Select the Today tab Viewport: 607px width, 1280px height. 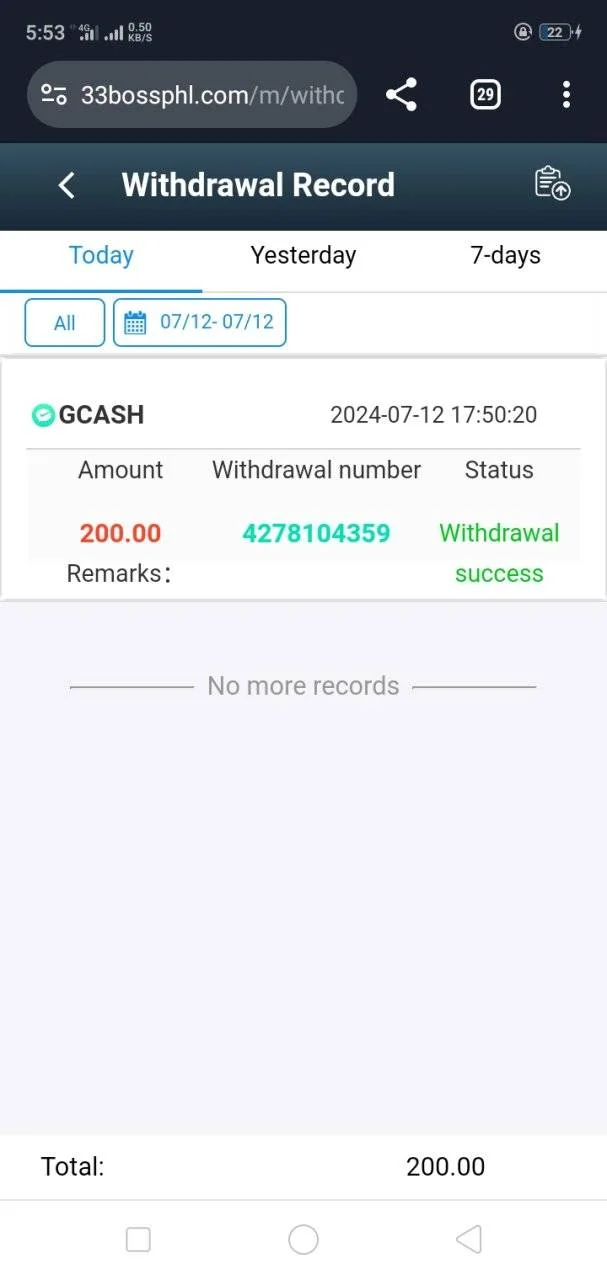[x=101, y=256]
